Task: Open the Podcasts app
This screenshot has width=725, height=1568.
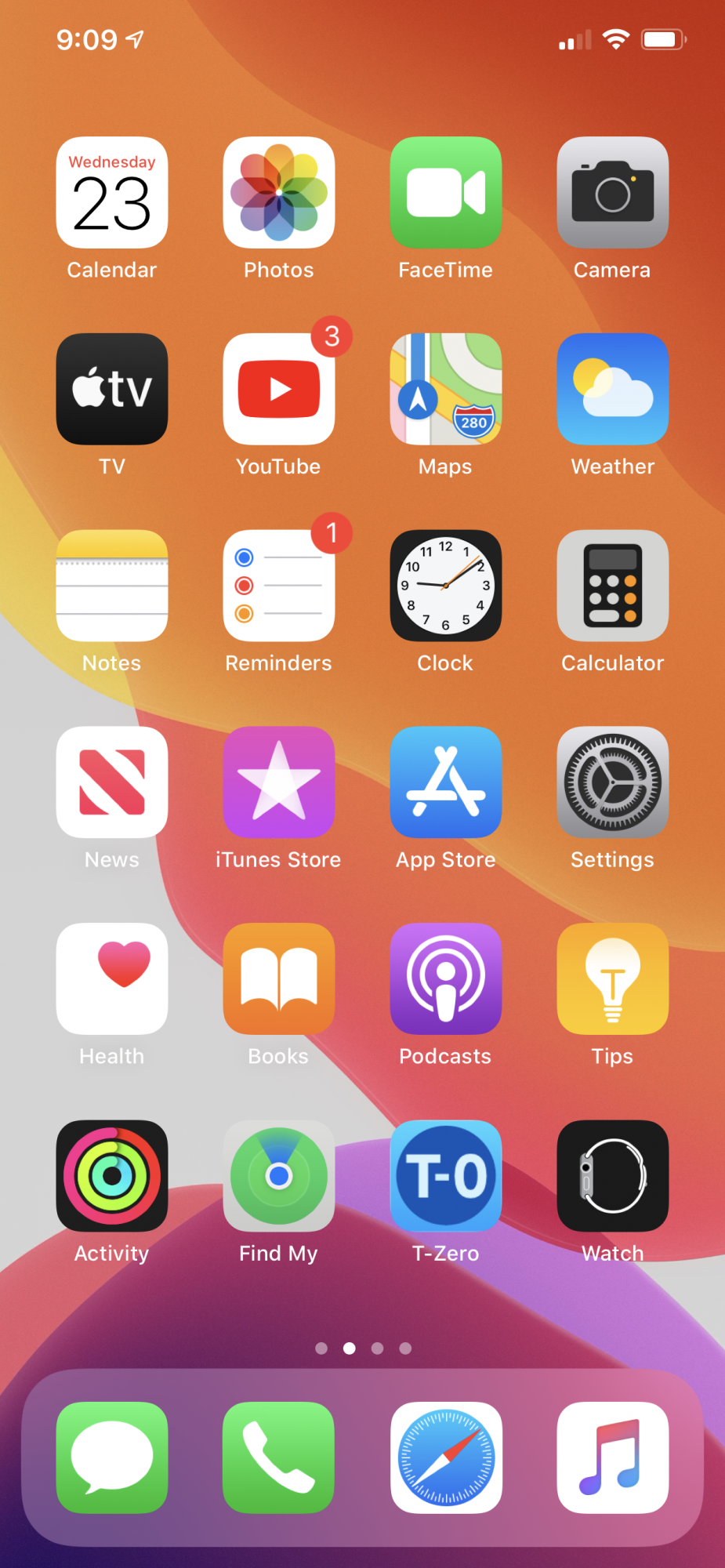Action: tap(446, 979)
